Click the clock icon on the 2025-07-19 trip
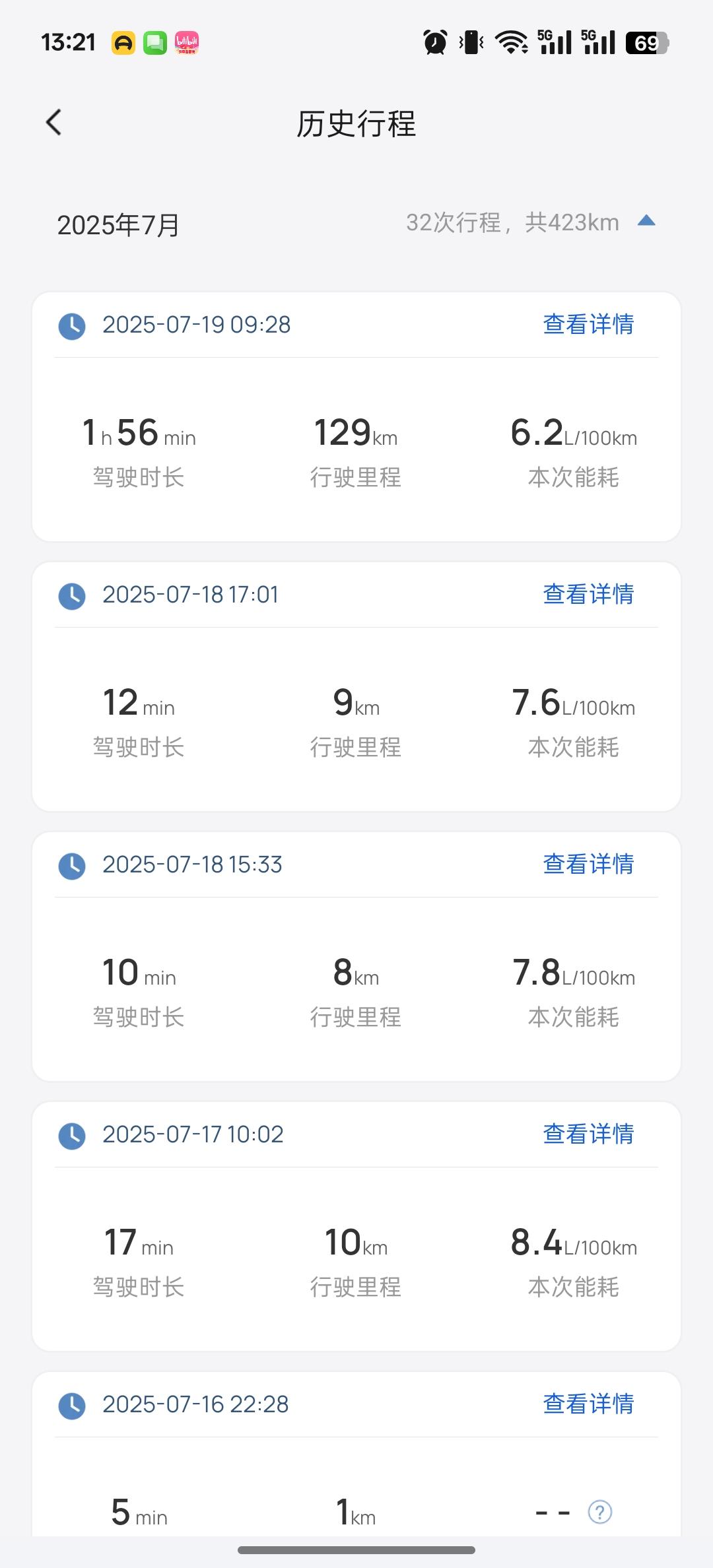713x1568 pixels. point(72,326)
